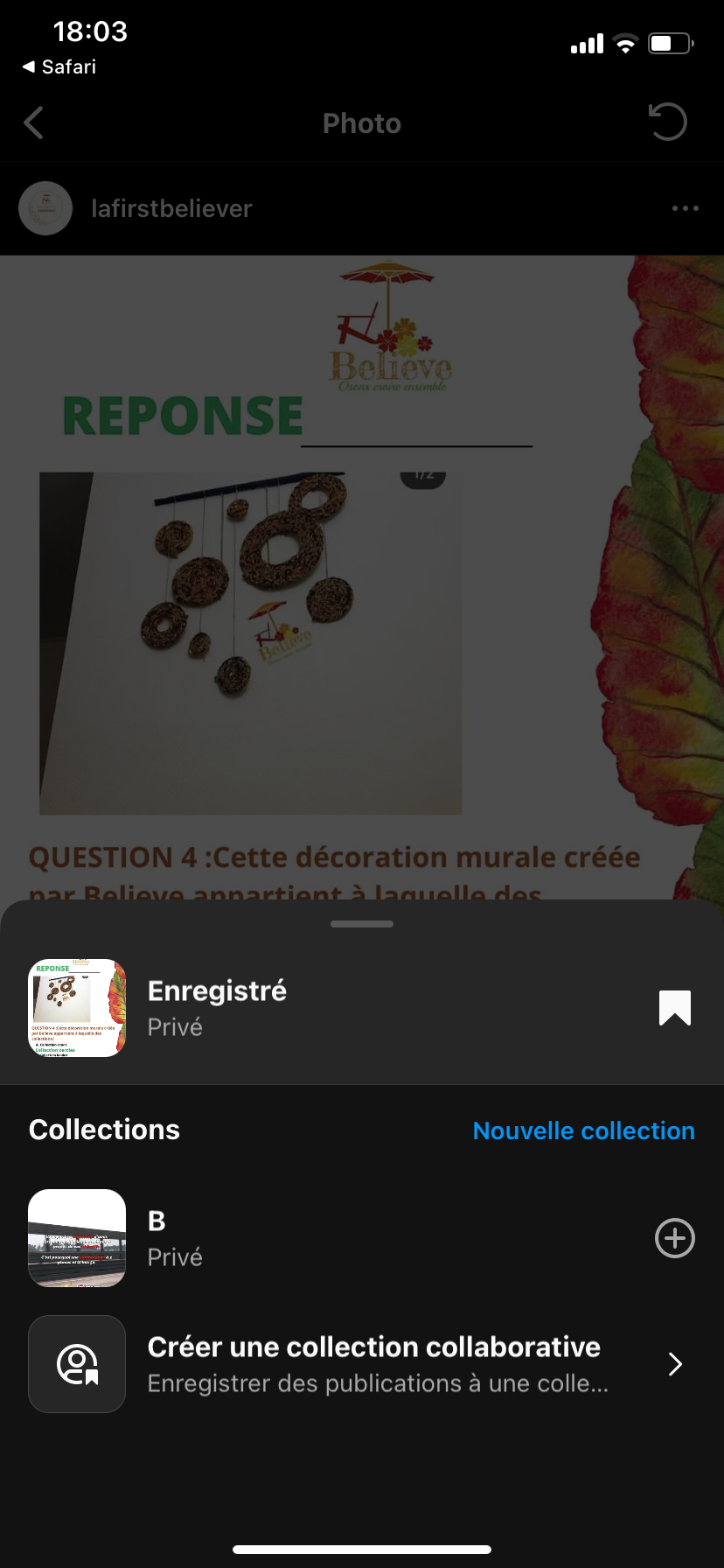Unsave the post via the bookmark icon

tap(674, 1008)
